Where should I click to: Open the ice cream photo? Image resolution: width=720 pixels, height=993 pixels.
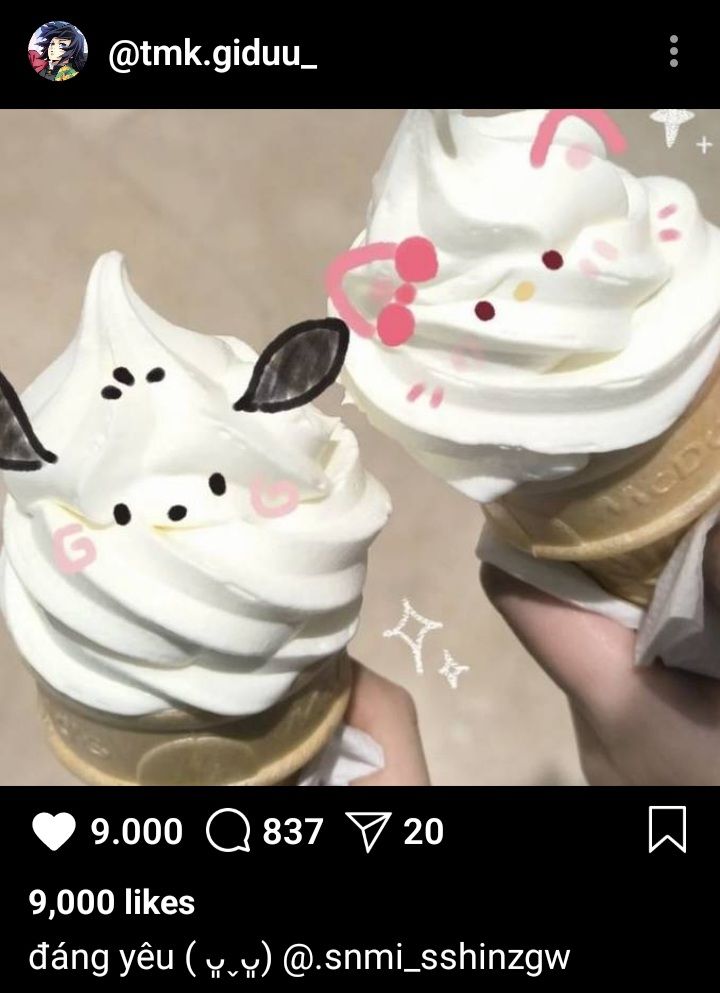[x=360, y=447]
